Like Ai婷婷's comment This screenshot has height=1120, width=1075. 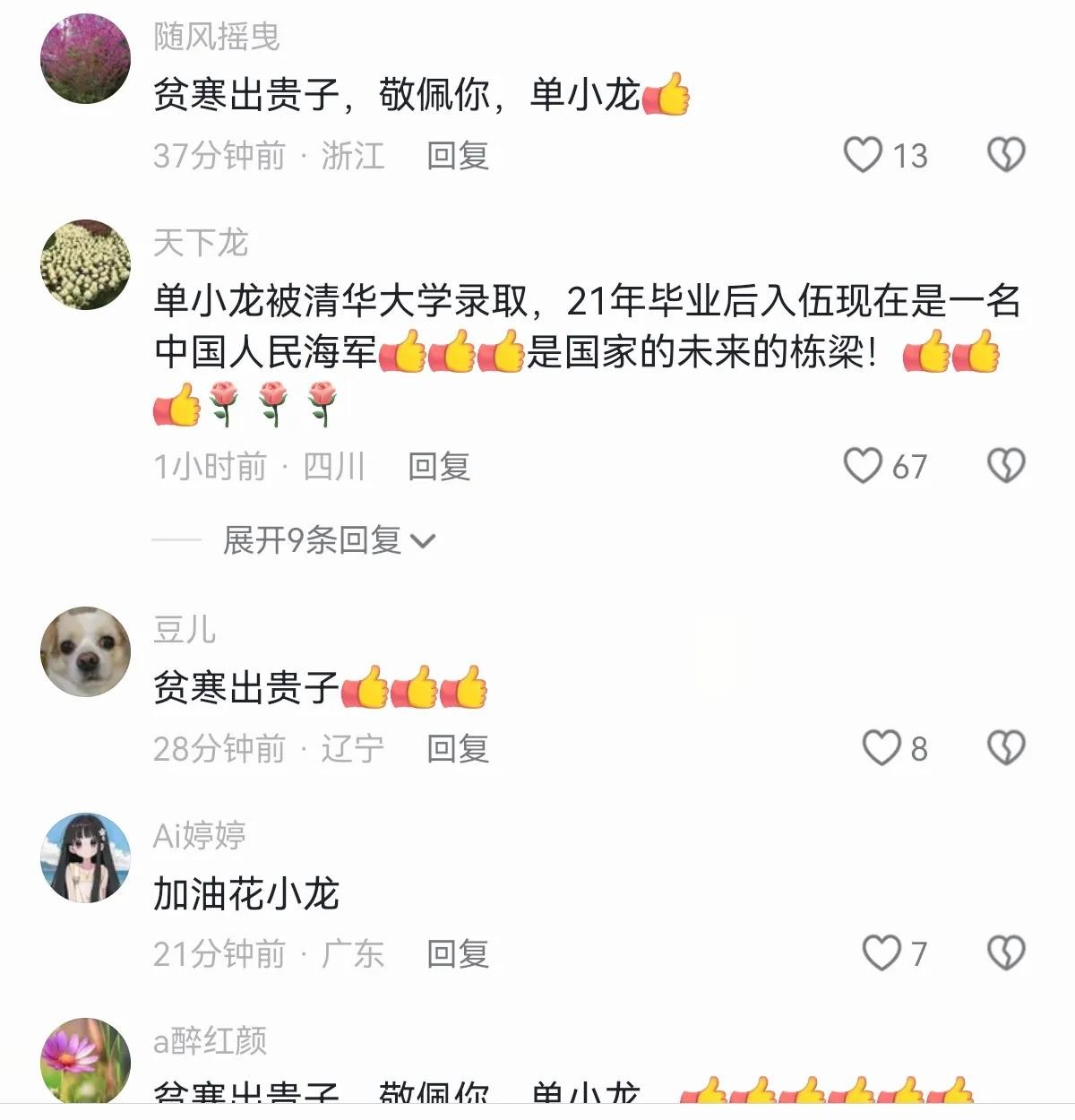(x=881, y=952)
